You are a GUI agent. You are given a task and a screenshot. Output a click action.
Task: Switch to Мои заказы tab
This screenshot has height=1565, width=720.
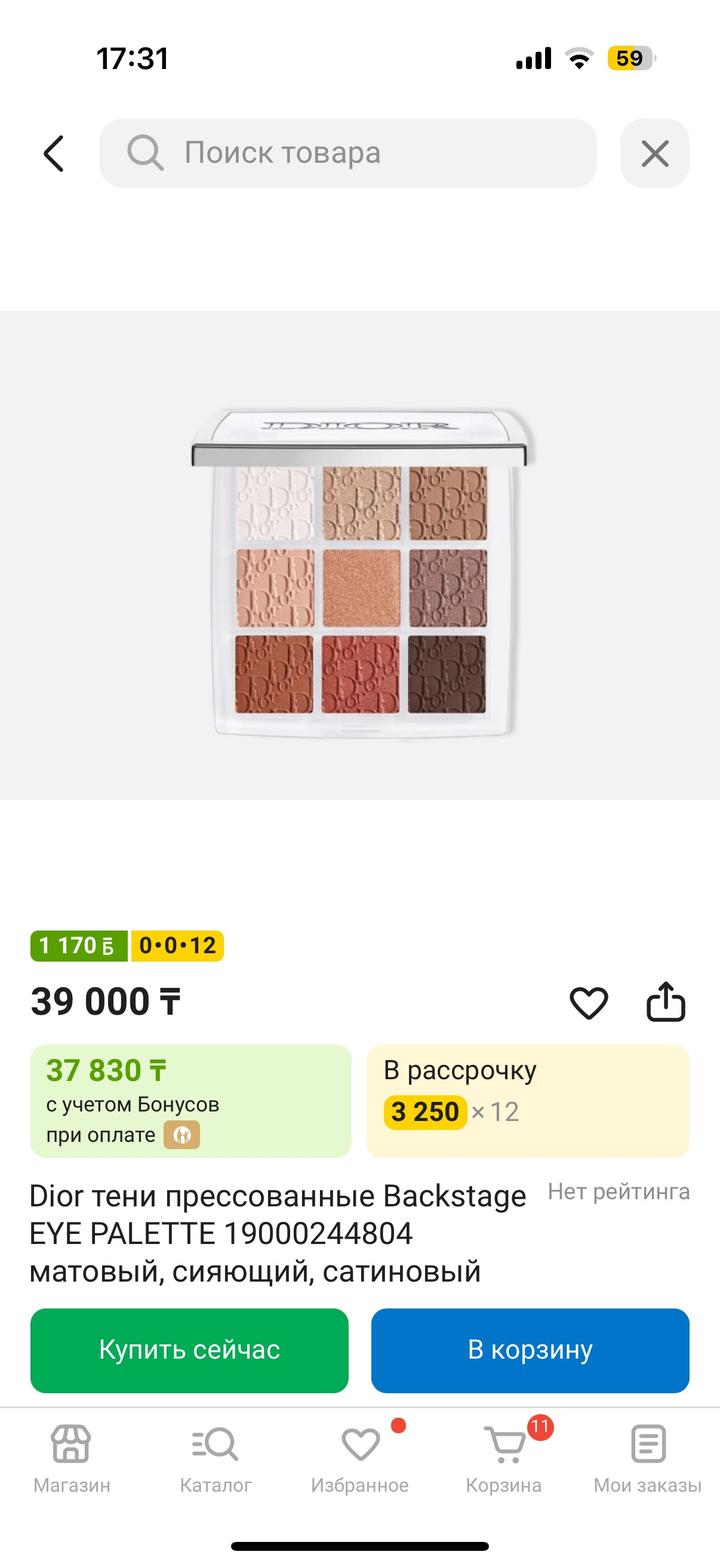[647, 1459]
